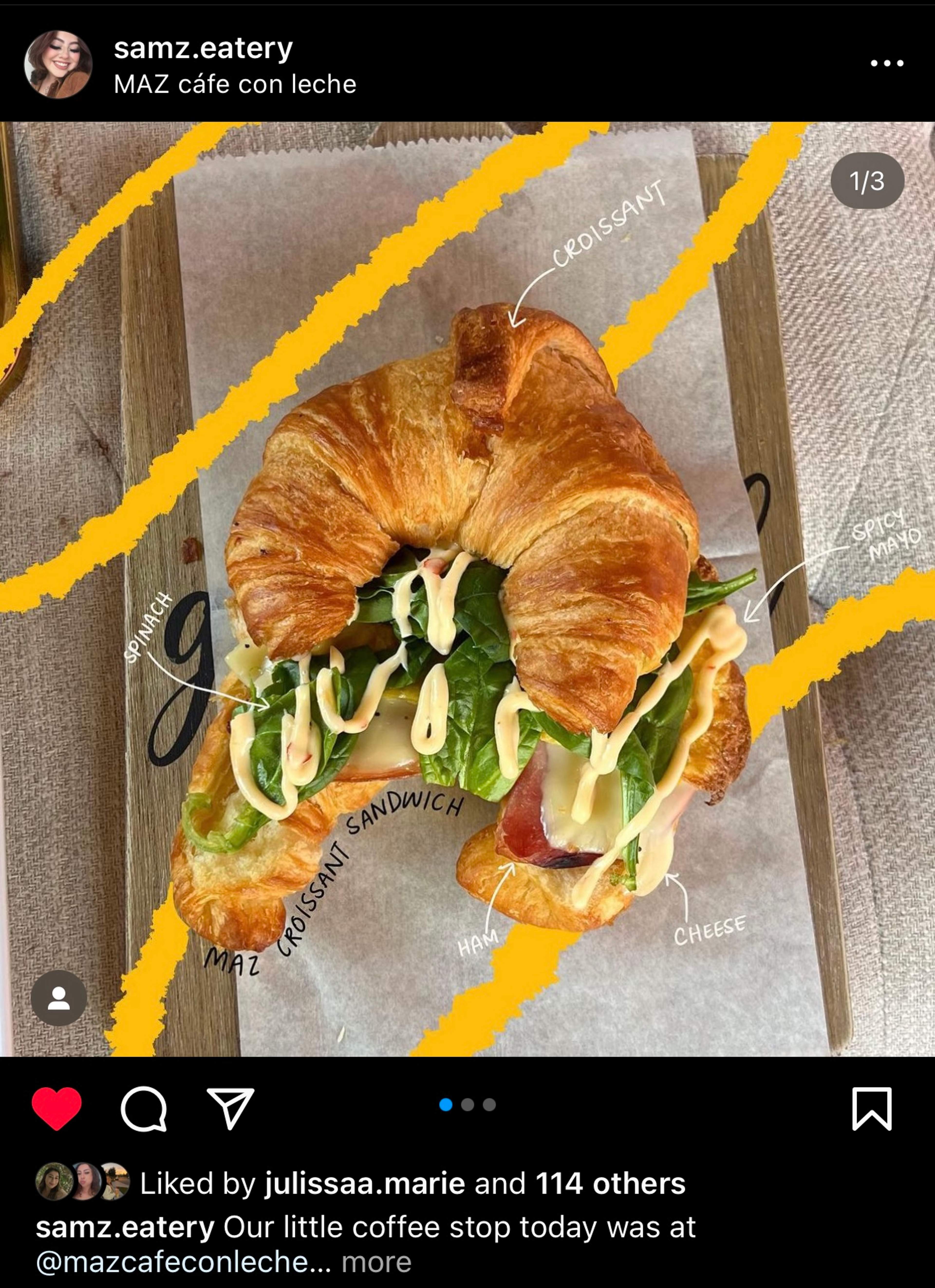Unlike the post via the red heart

point(56,1108)
